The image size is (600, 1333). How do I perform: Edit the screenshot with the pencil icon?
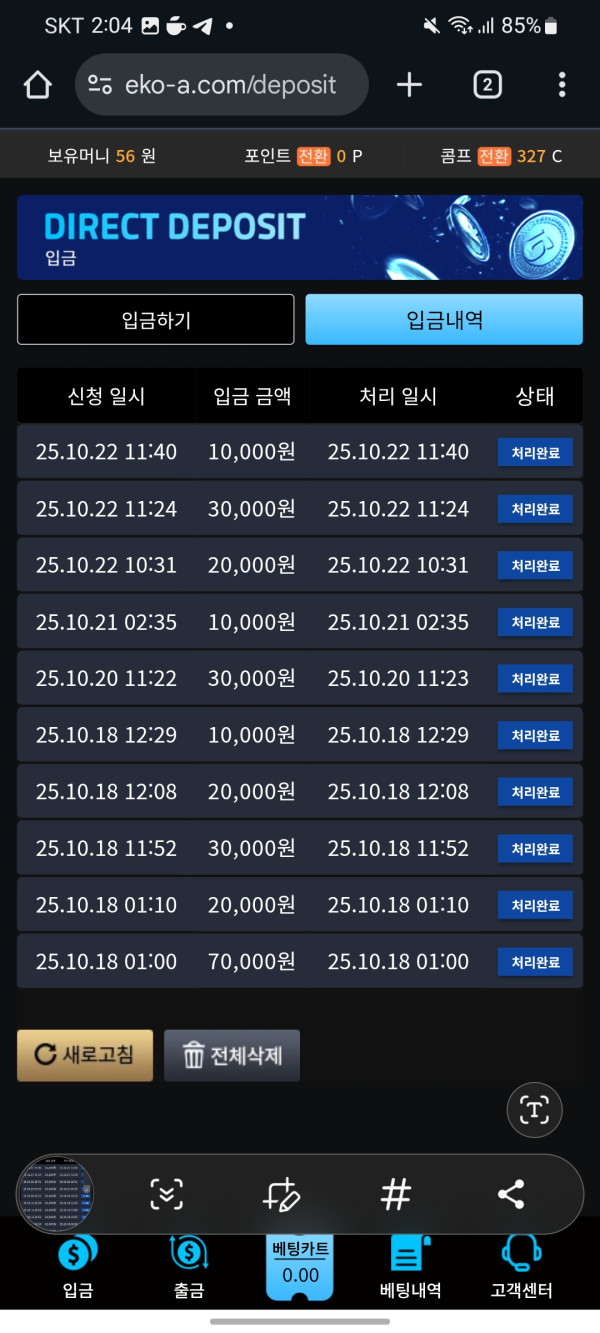281,1194
